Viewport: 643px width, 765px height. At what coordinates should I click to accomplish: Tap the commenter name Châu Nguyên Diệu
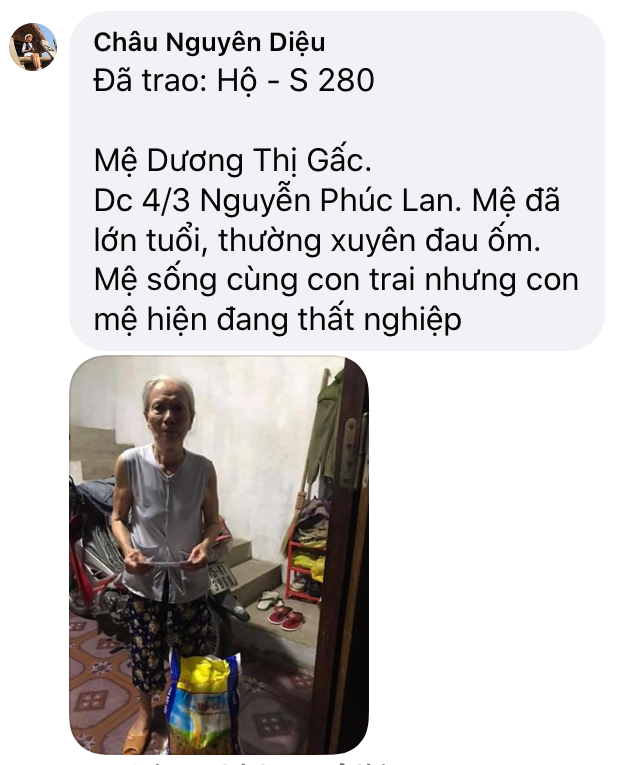pyautogui.click(x=208, y=42)
